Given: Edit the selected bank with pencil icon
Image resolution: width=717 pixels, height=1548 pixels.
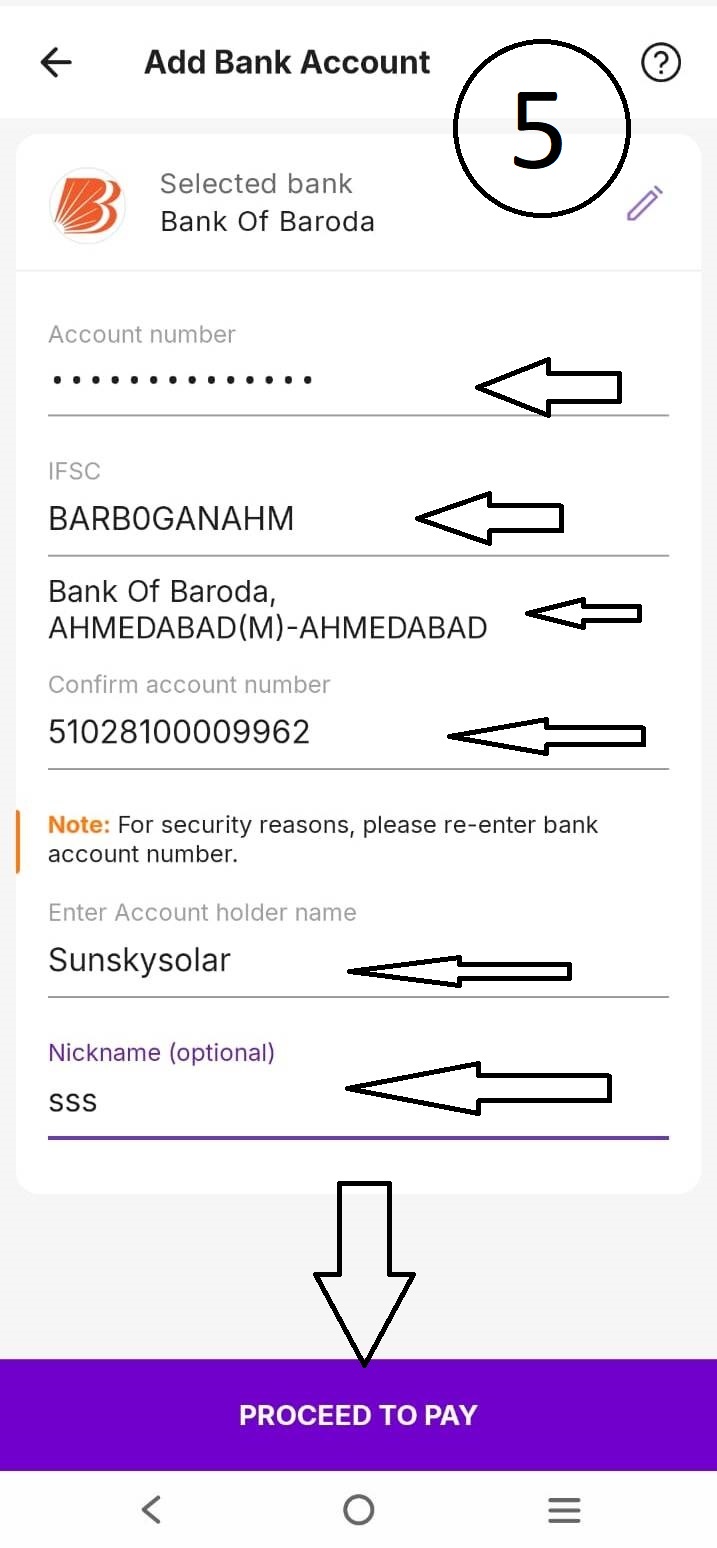Looking at the screenshot, I should pos(645,203).
